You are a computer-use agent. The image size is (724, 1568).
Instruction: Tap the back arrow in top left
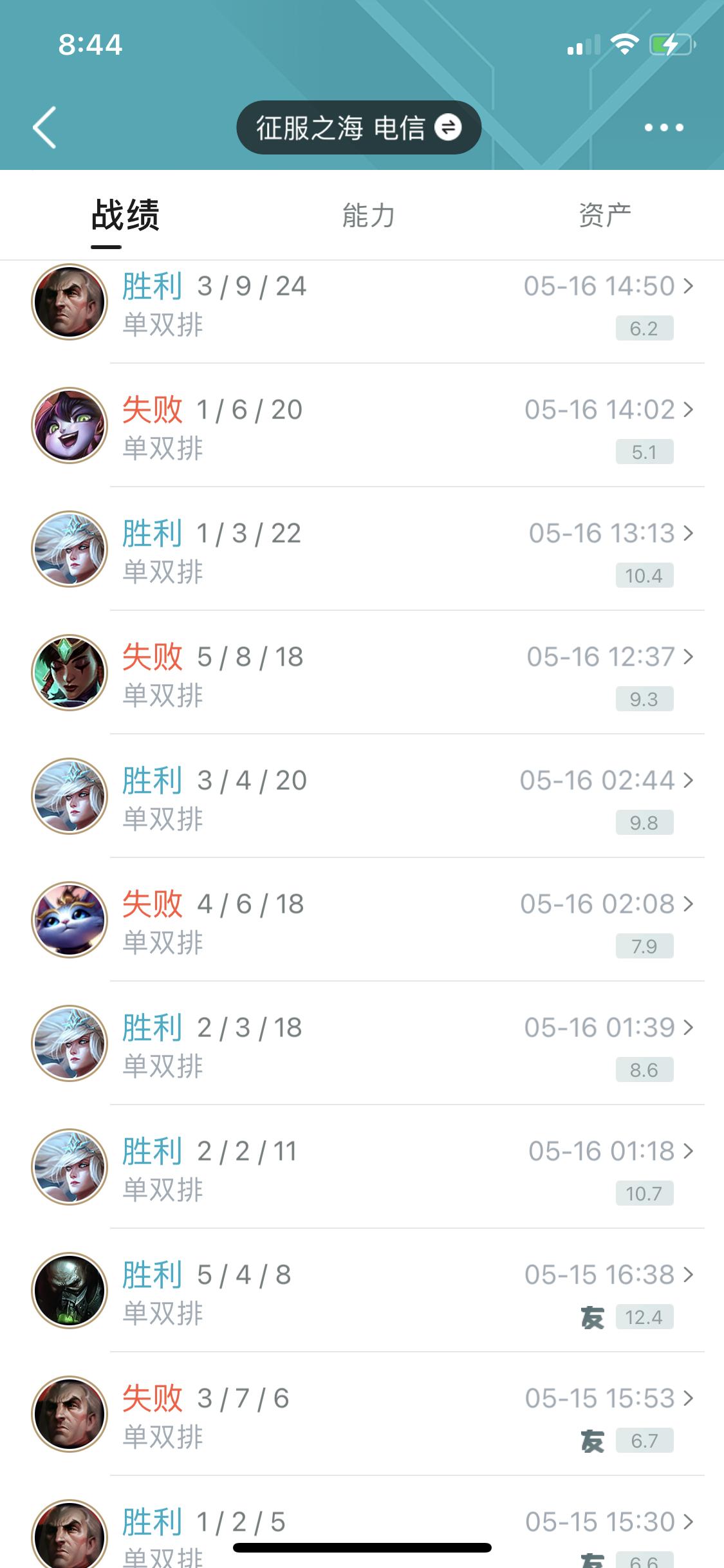coord(43,127)
